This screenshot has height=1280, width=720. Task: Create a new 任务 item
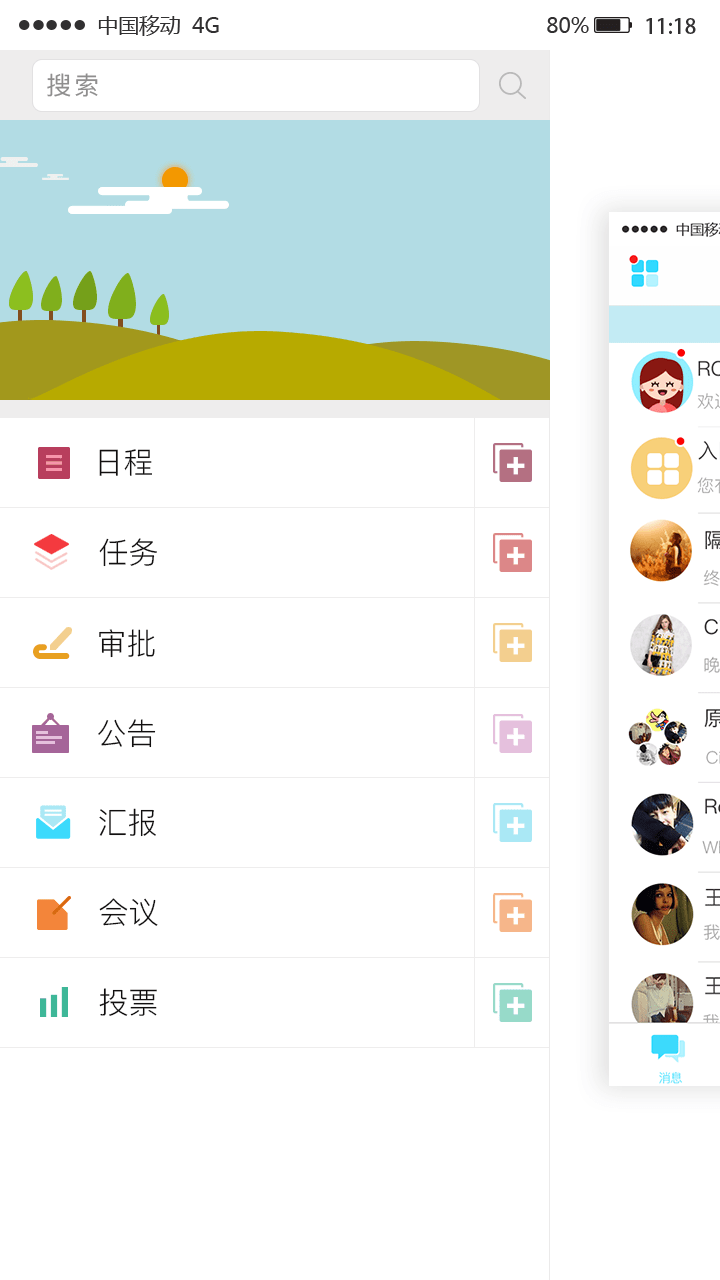(x=512, y=553)
